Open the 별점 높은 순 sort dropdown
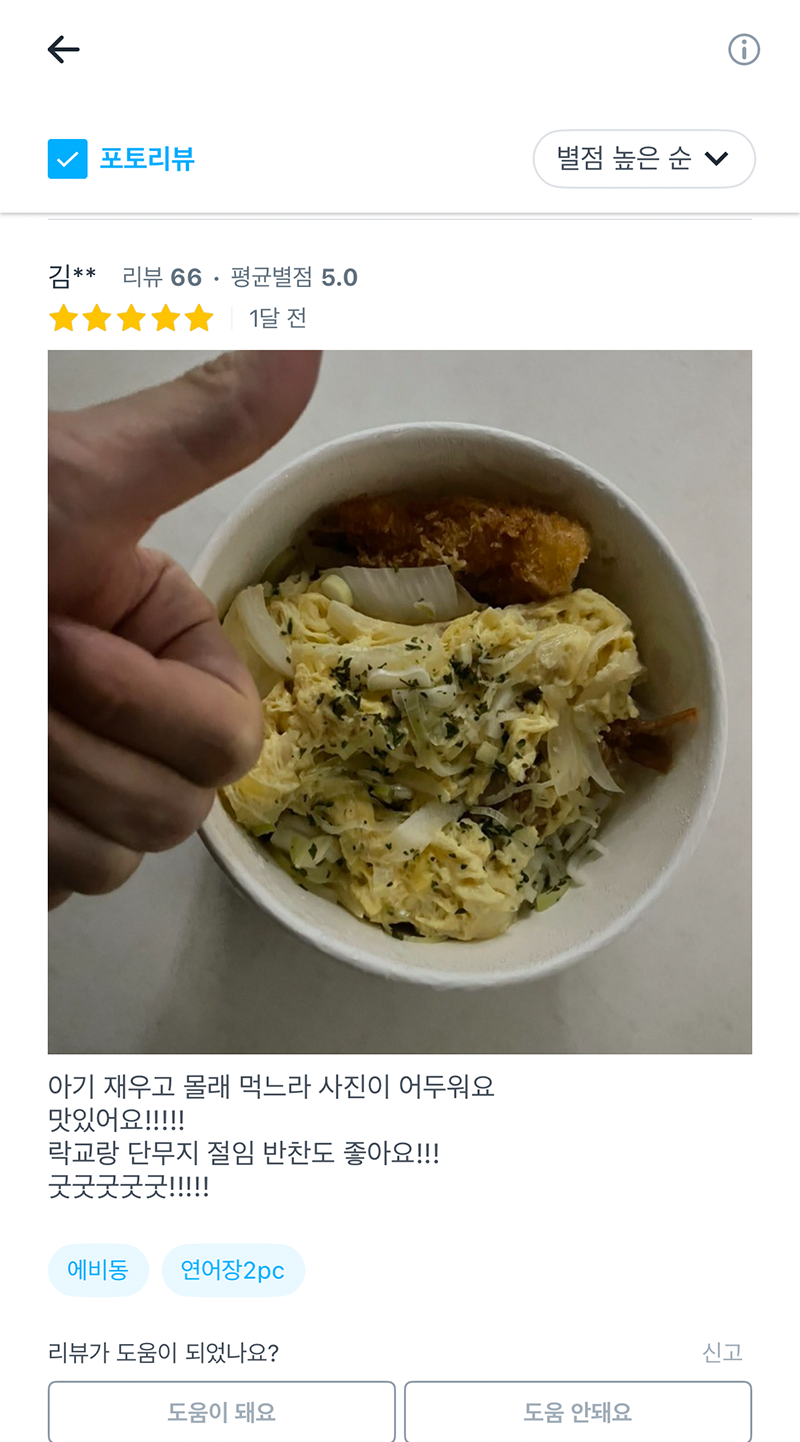Viewport: 800px width, 1442px height. [x=643, y=159]
